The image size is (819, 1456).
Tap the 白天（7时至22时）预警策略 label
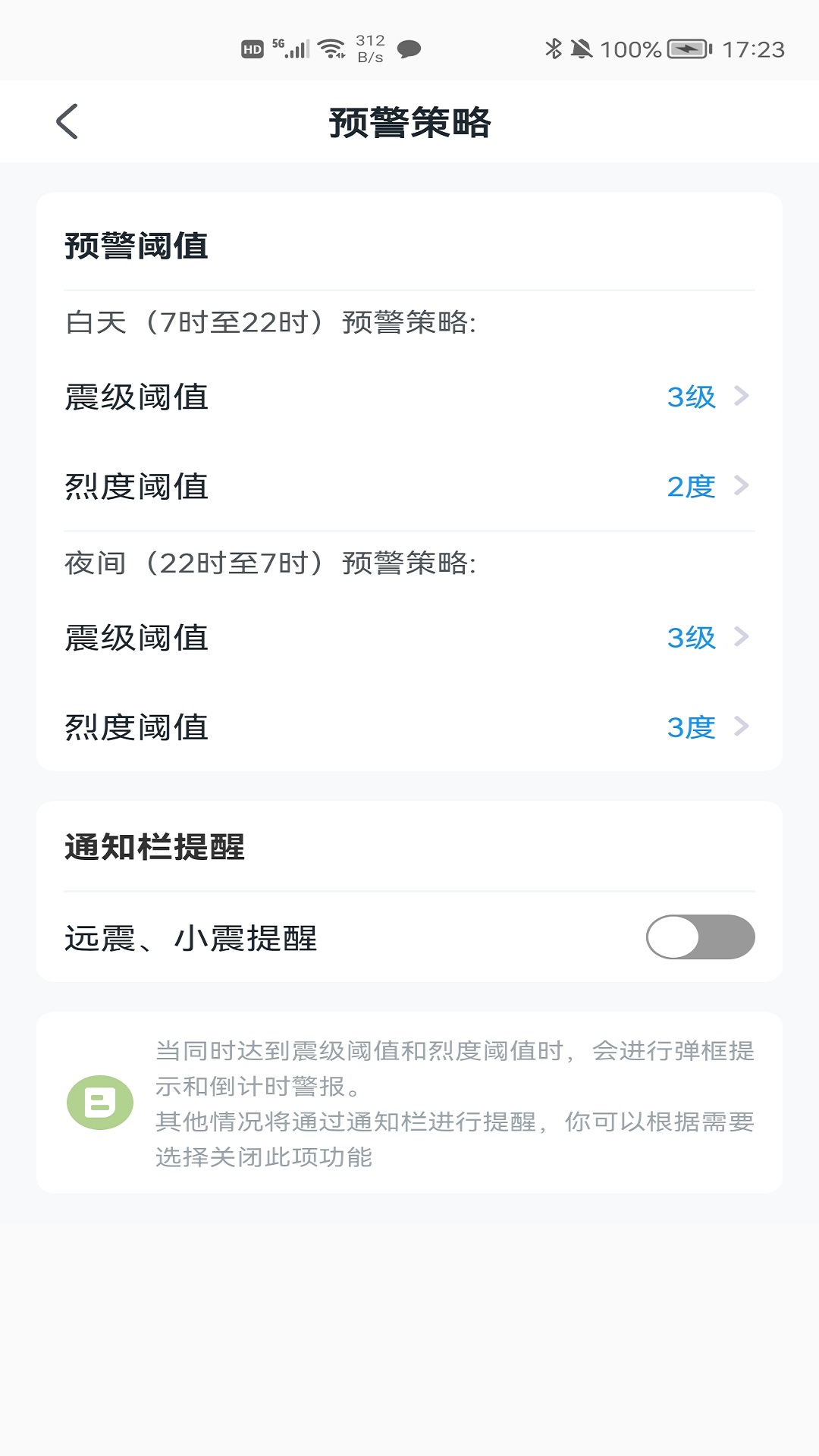click(269, 322)
